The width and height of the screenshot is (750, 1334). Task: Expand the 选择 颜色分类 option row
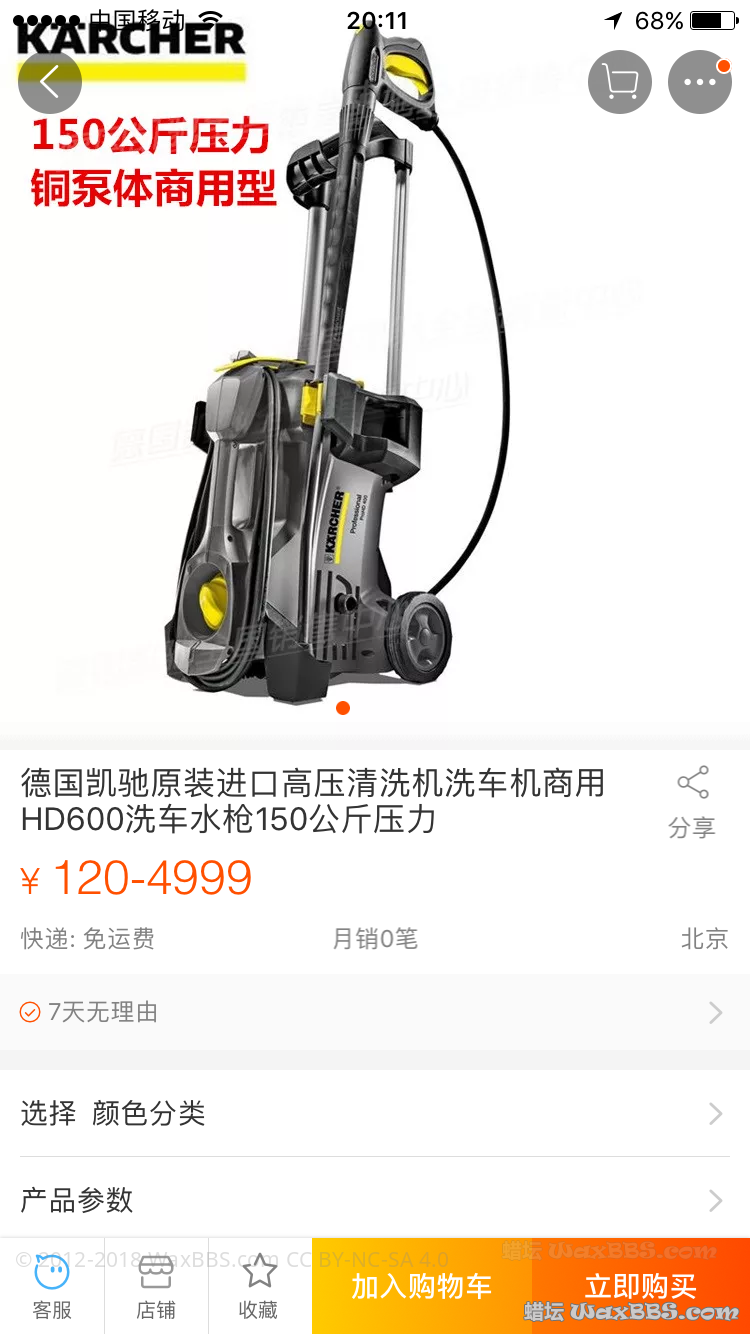(375, 1113)
